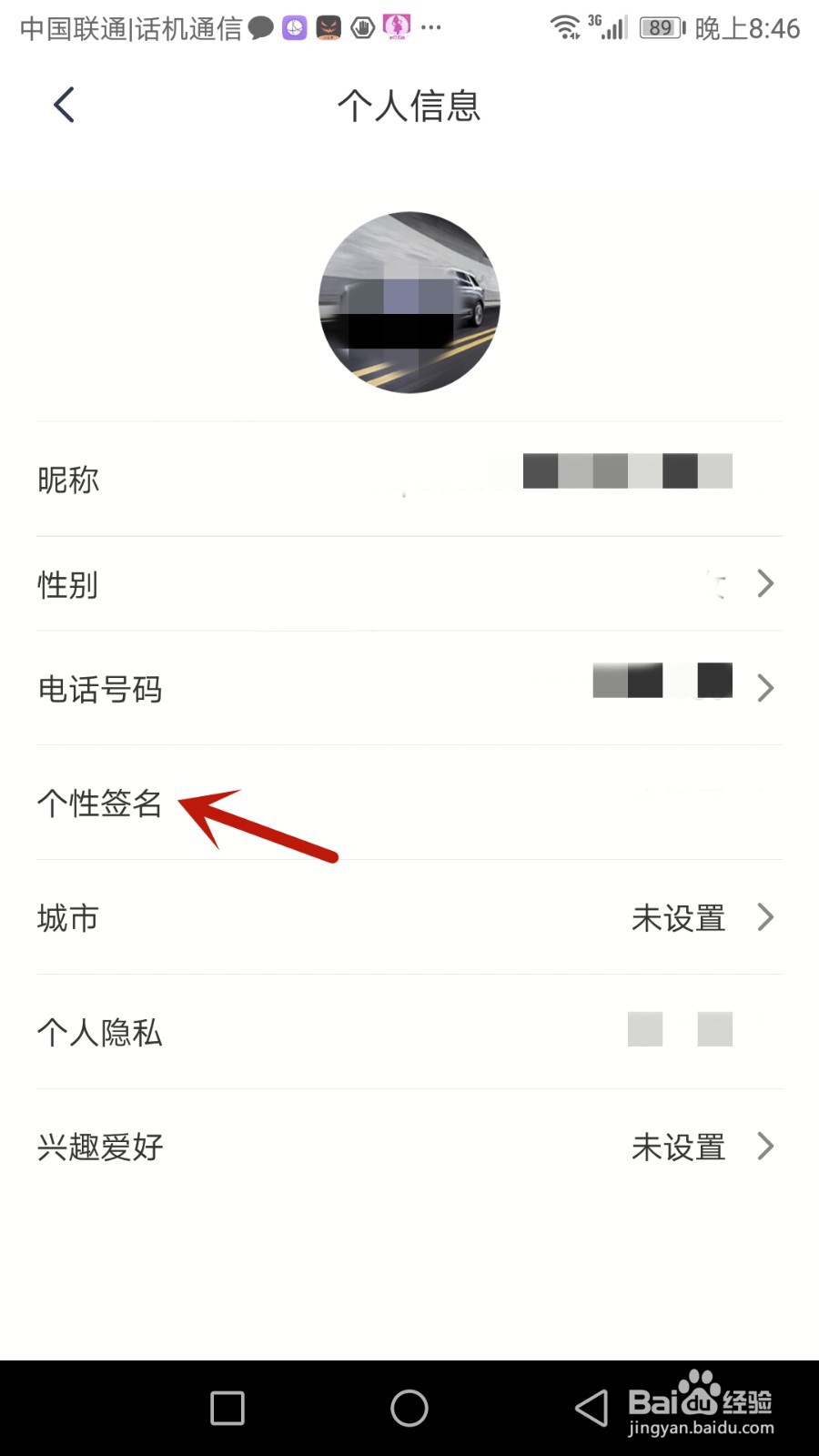Tap the 昵称 nickname row
Screen dimensions: 819x1456
[68, 480]
